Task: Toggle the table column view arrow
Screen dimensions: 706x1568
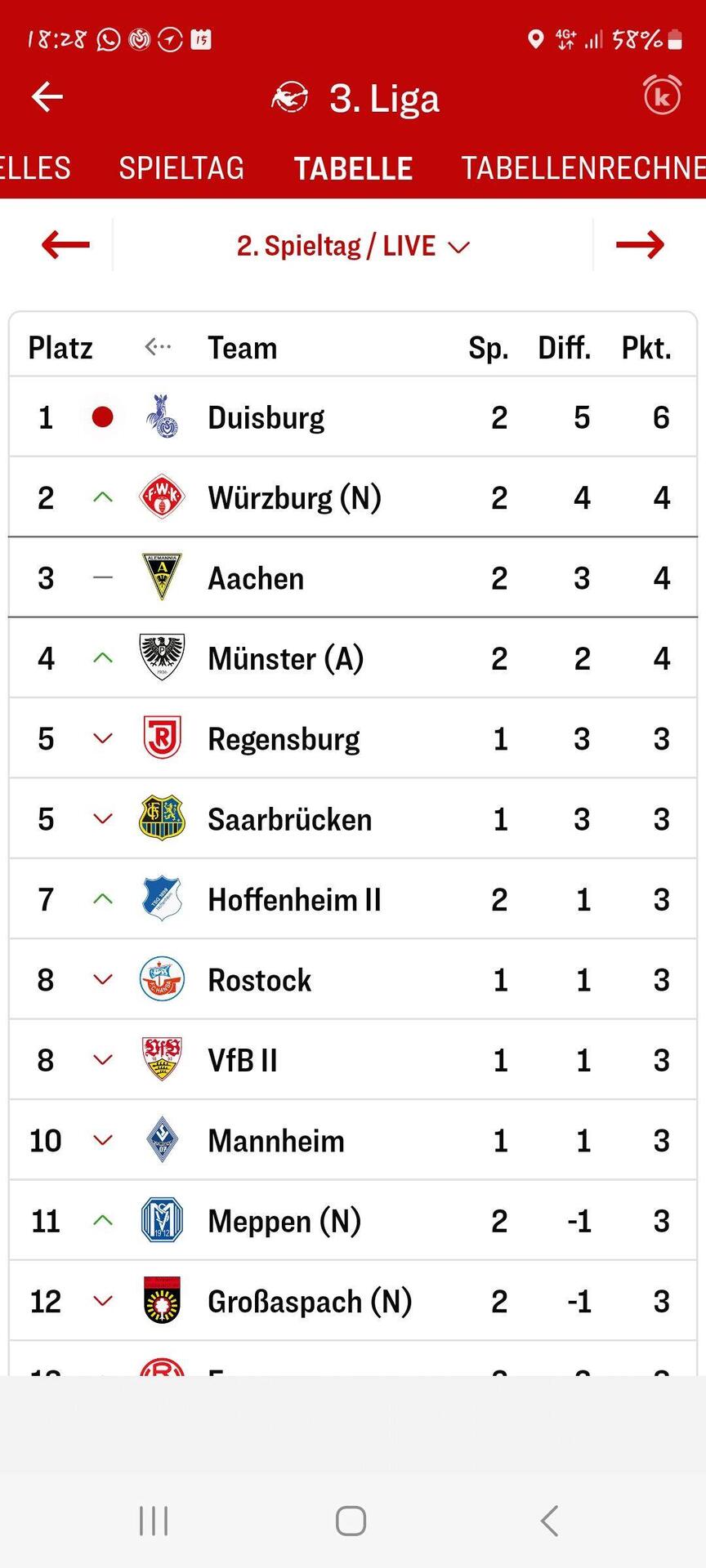Action: pos(158,347)
